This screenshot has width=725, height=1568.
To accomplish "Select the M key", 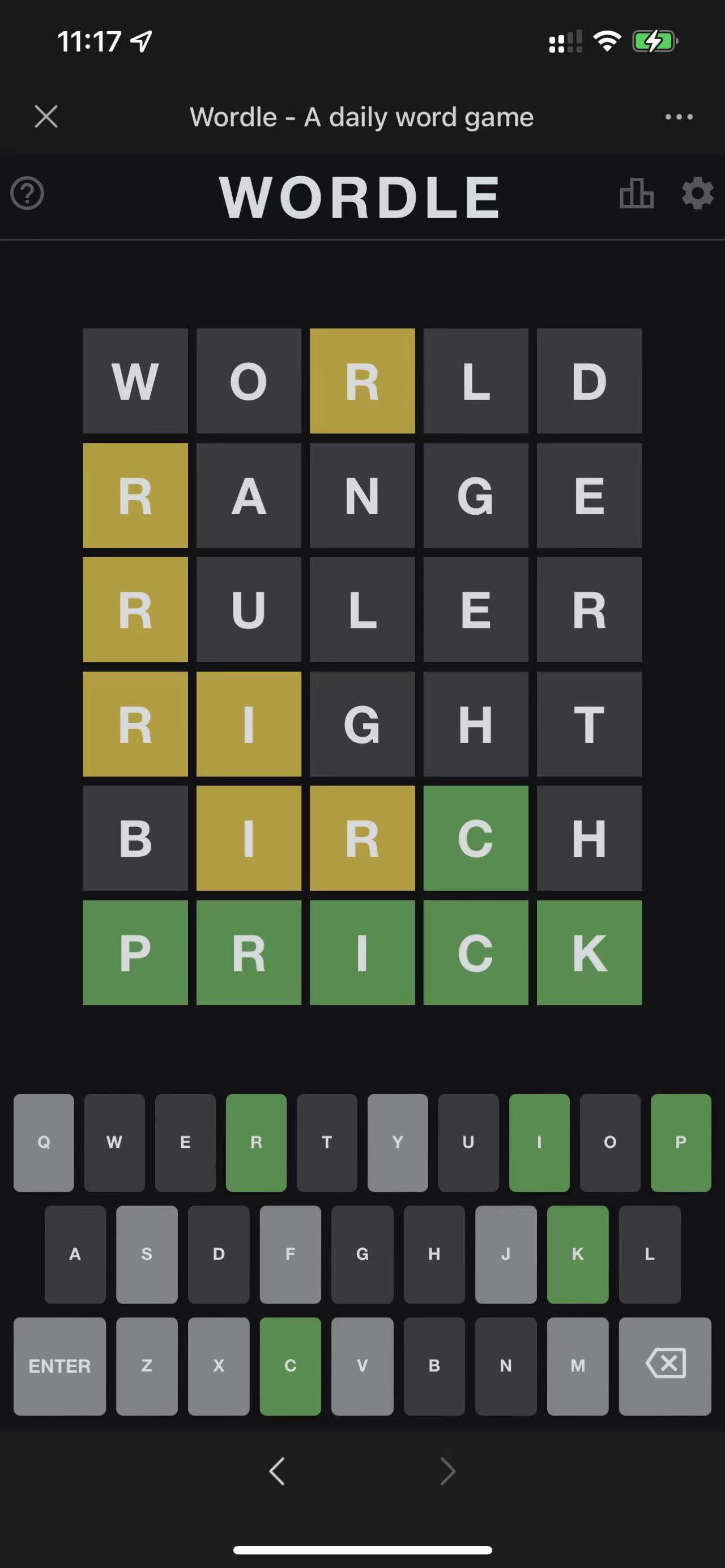I will pos(578,1366).
